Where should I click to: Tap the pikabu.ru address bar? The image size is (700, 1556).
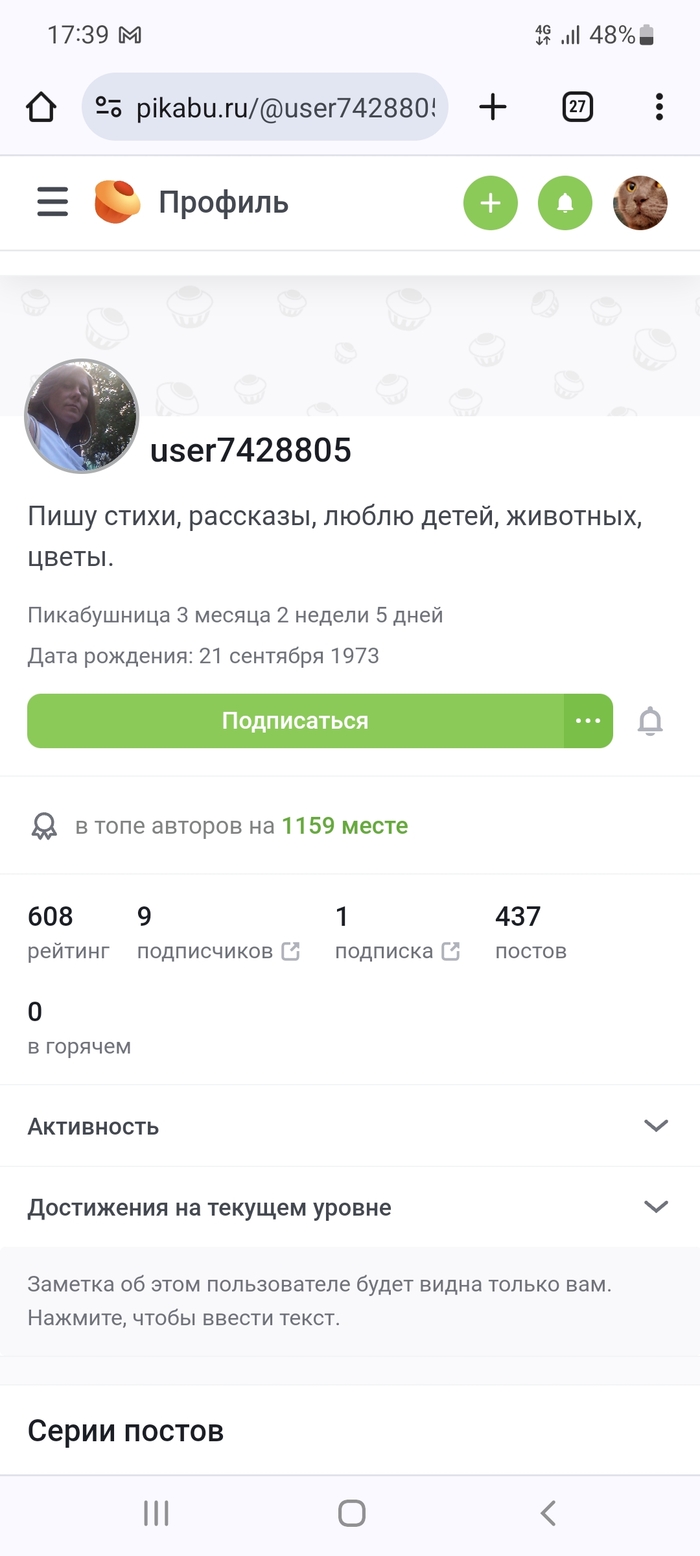click(265, 107)
